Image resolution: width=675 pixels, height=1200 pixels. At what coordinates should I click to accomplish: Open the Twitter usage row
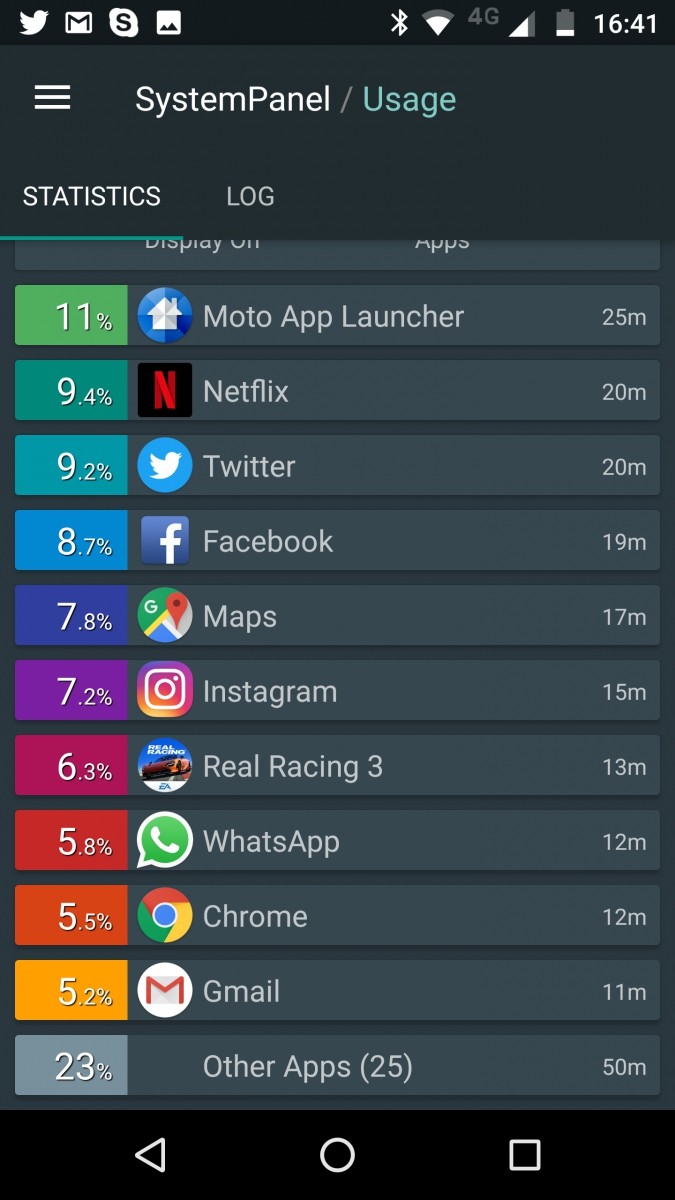click(x=337, y=466)
